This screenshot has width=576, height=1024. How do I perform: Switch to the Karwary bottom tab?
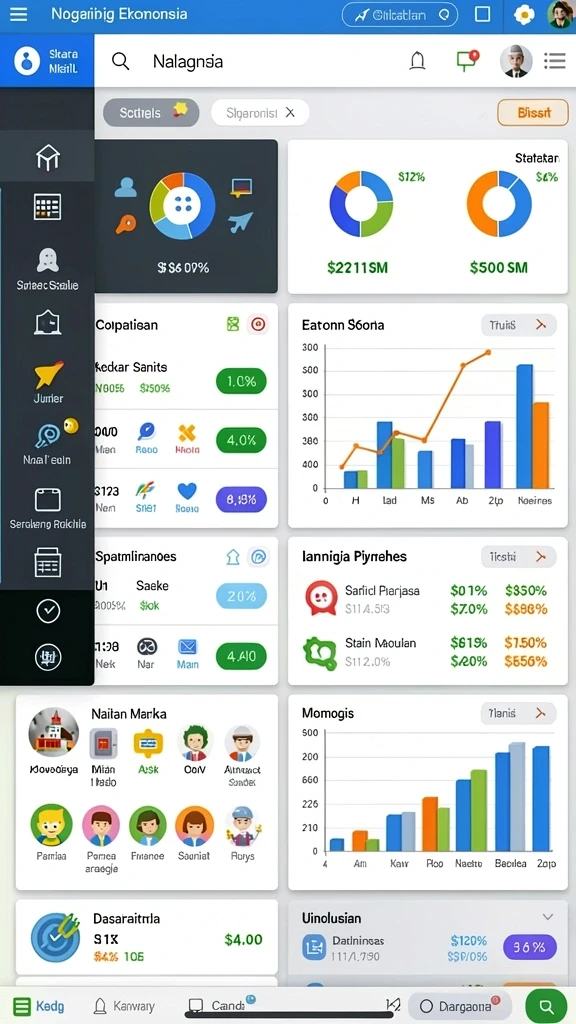coord(124,1006)
